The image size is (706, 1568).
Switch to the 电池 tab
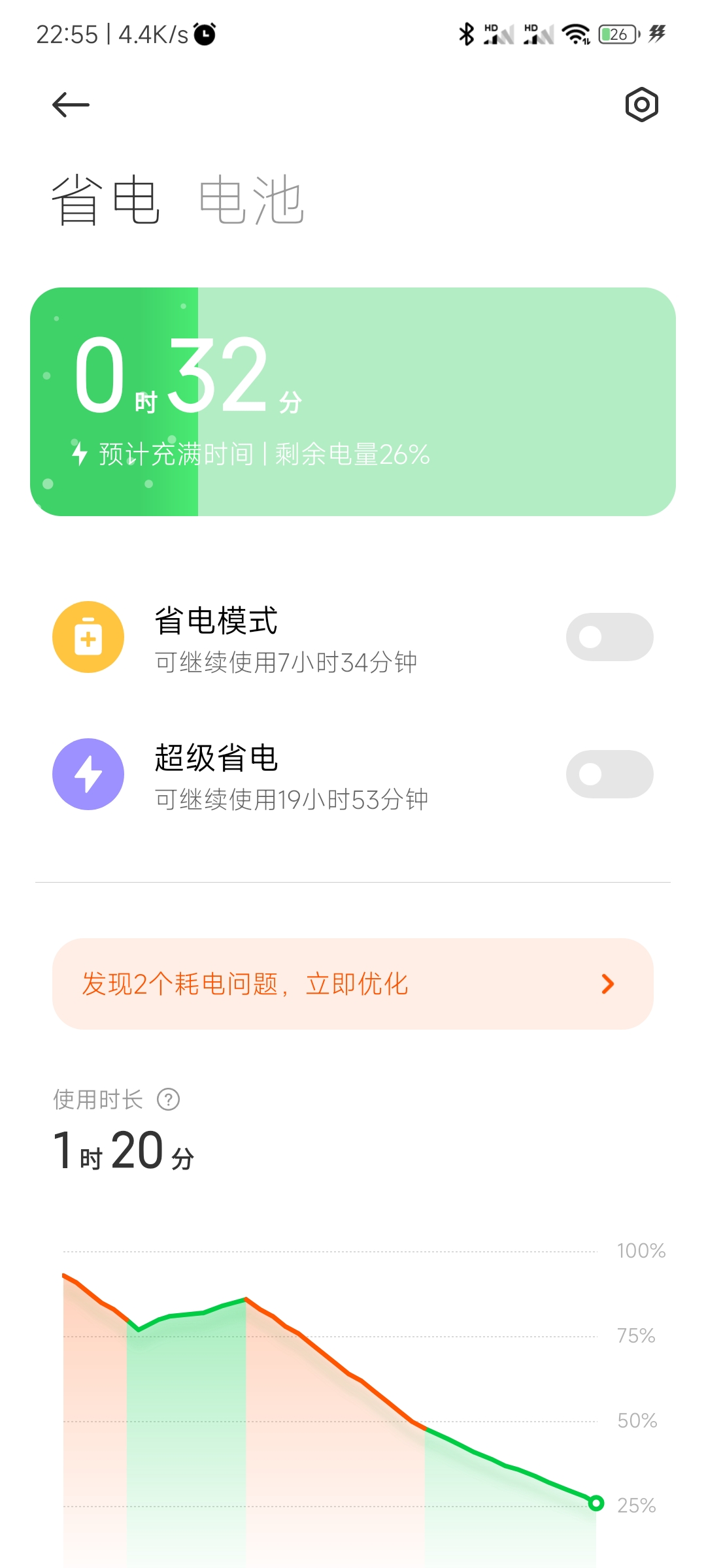(x=251, y=200)
